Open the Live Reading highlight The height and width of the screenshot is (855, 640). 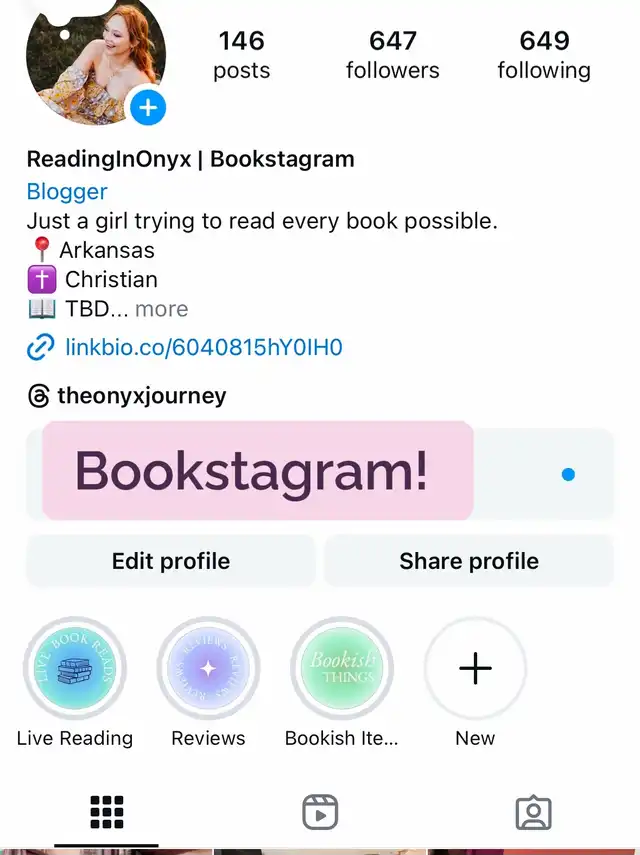click(x=75, y=668)
